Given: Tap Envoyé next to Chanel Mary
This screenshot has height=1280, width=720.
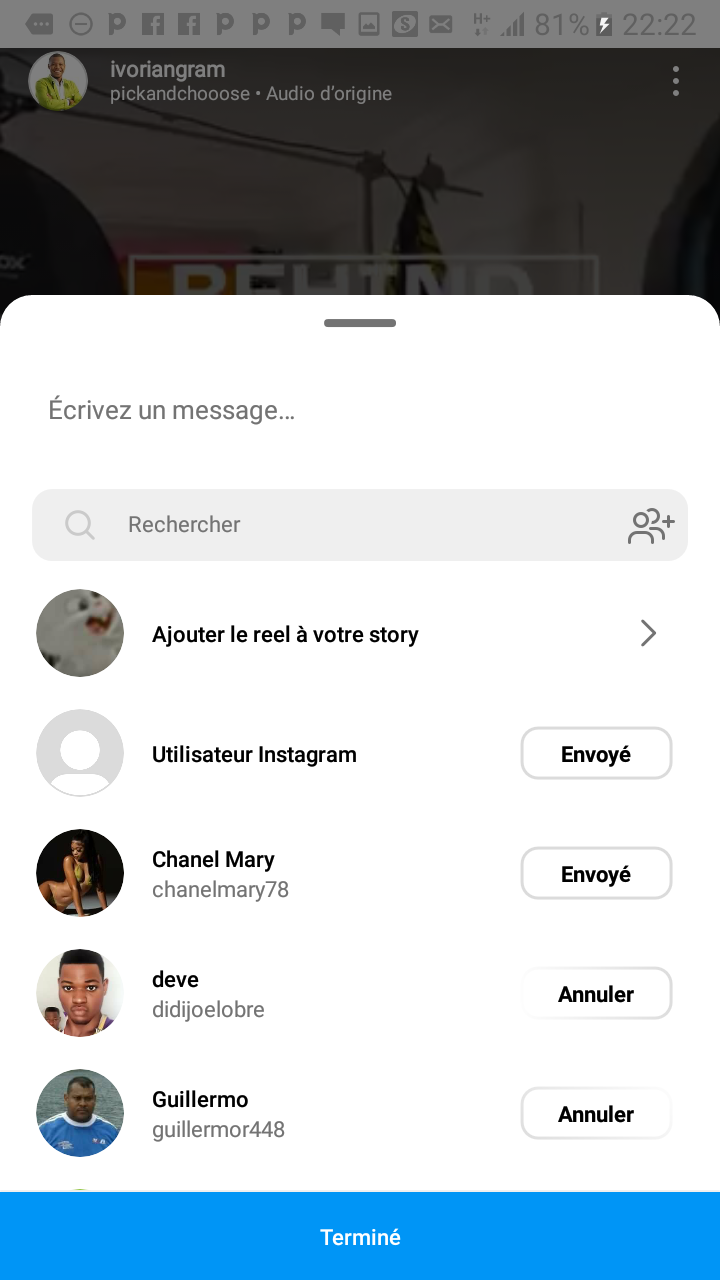Looking at the screenshot, I should (596, 874).
